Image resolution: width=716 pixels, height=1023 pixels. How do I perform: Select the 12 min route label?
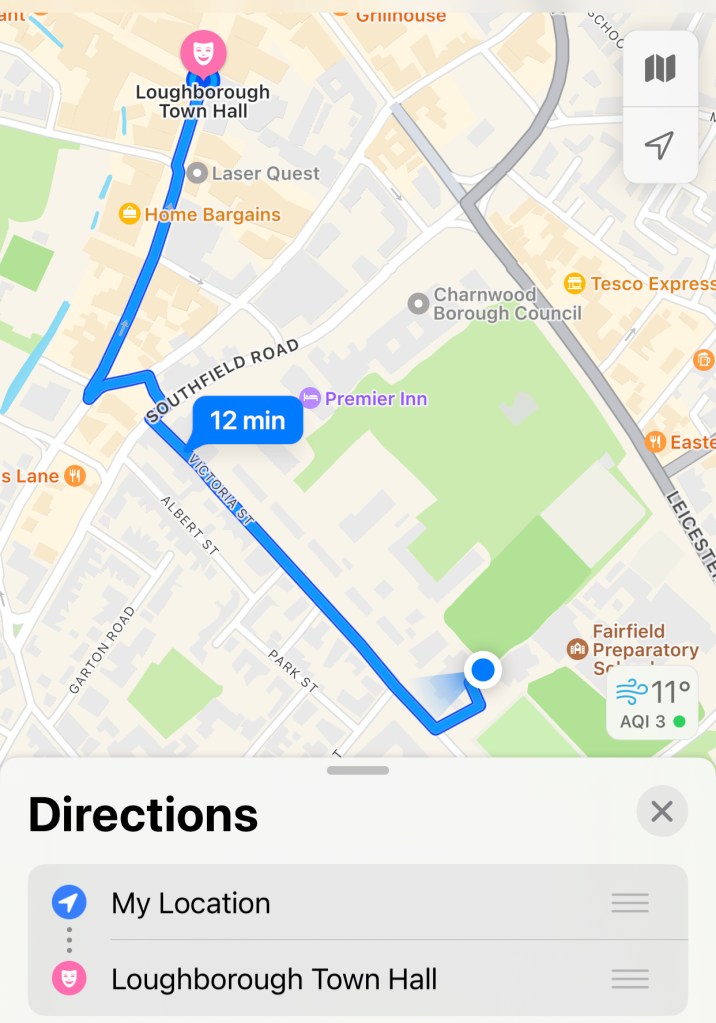coord(247,421)
